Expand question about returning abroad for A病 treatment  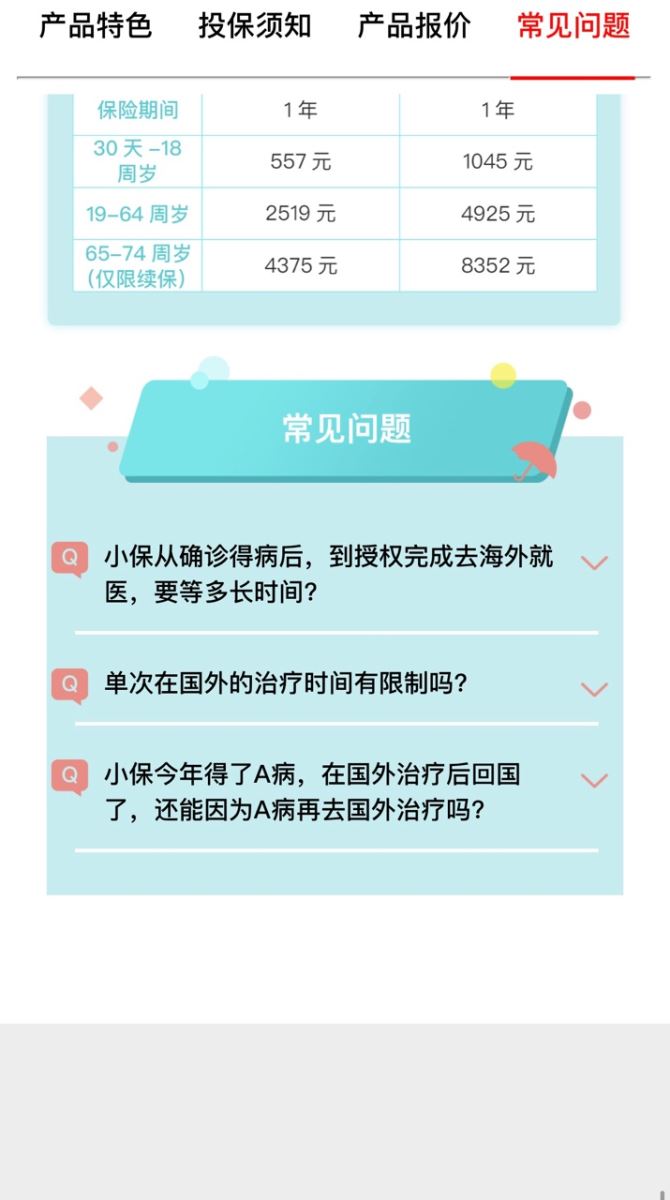pos(593,781)
